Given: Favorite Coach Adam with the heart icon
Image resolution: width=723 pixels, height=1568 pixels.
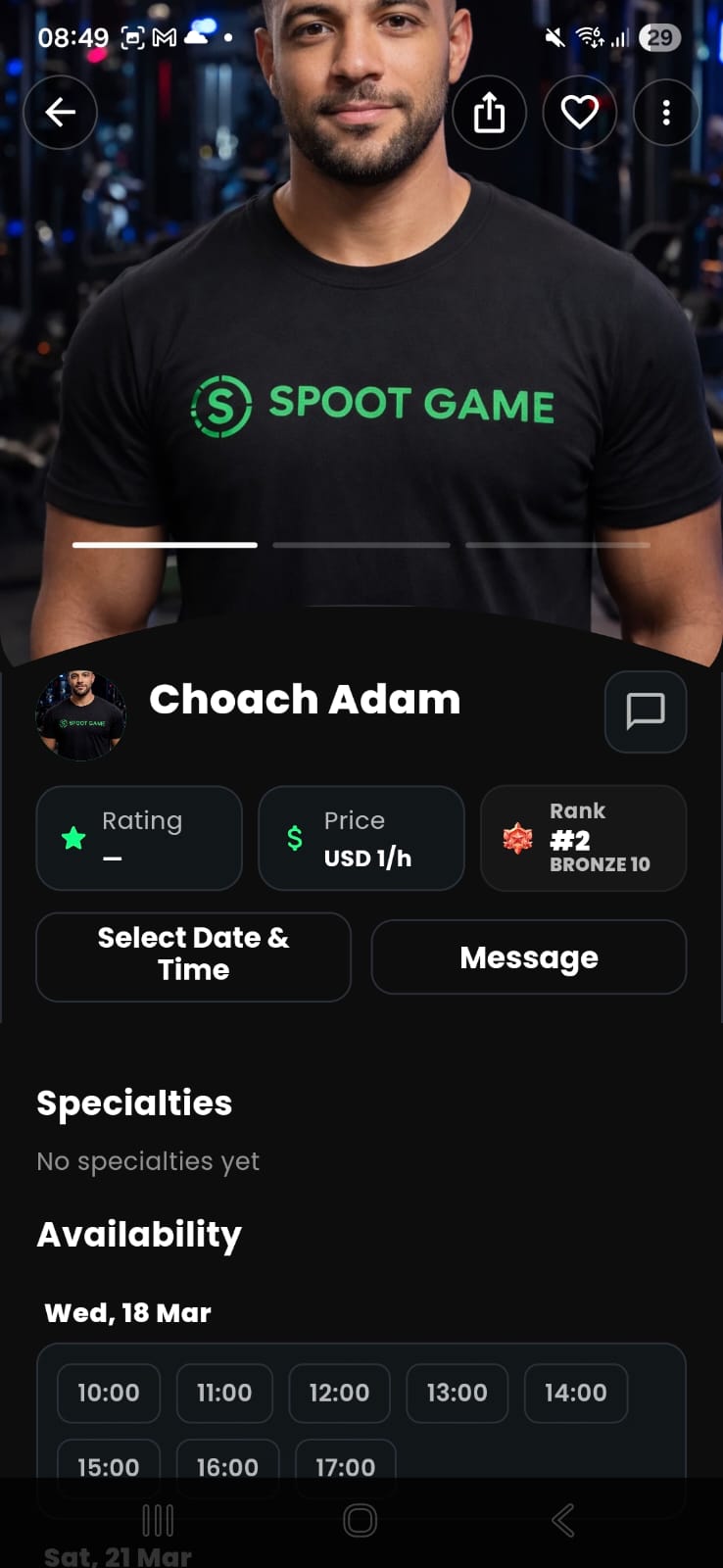Looking at the screenshot, I should tap(579, 112).
